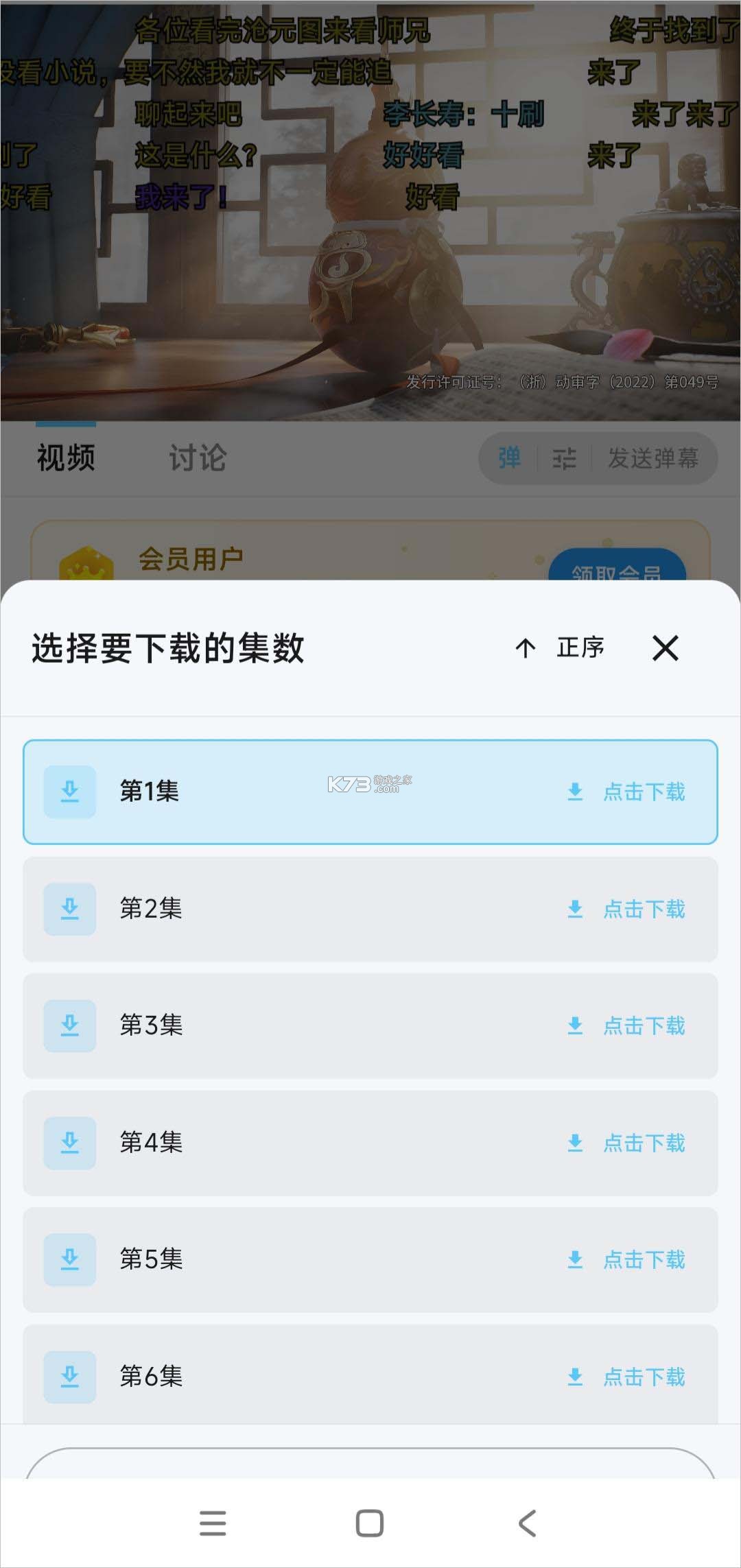This screenshot has height=1568, width=741.
Task: Select the download icon for 第1集
Action: pos(69,792)
